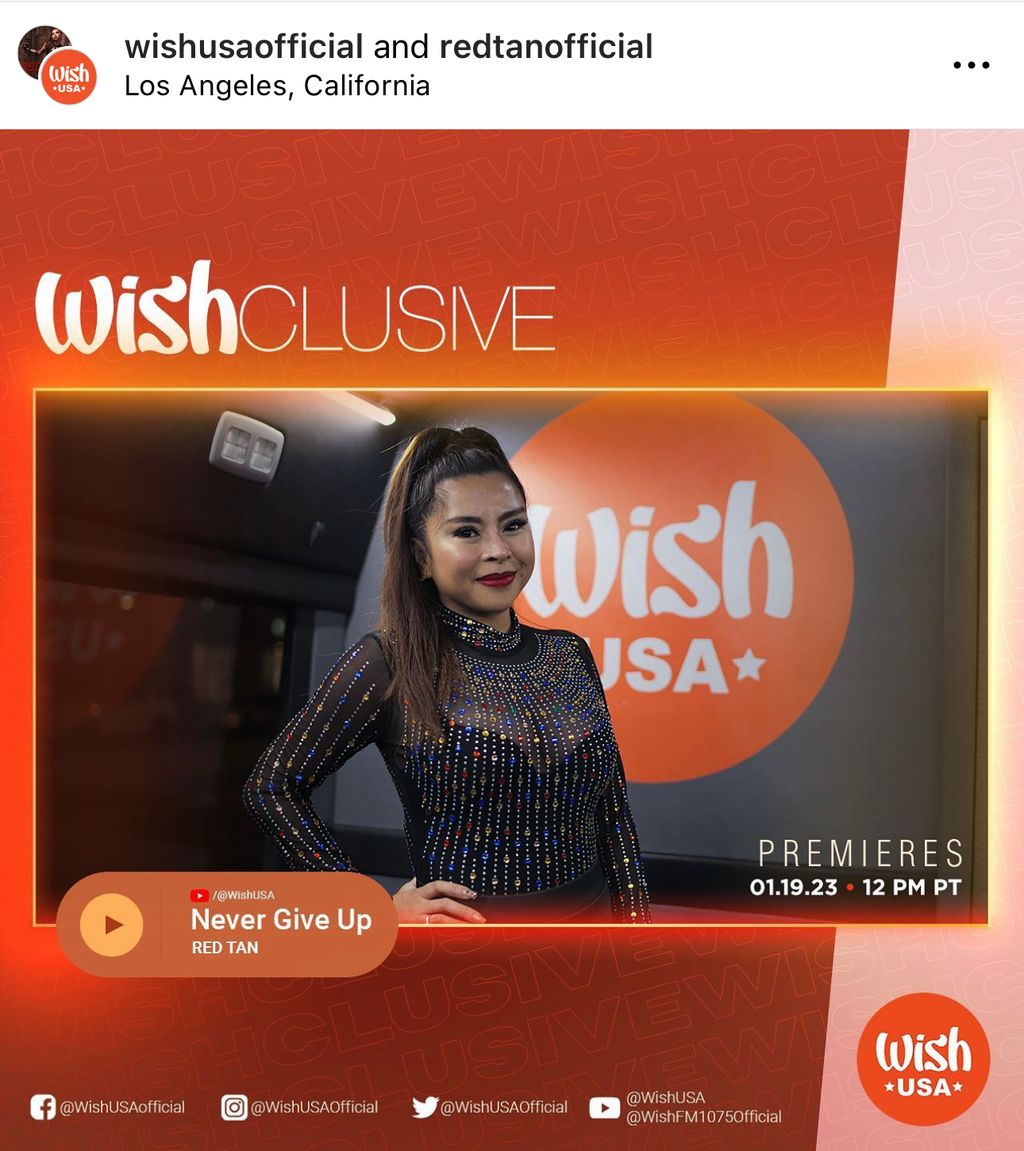Open wishusaofficial profile from the username
The image size is (1024, 1151).
[x=243, y=46]
